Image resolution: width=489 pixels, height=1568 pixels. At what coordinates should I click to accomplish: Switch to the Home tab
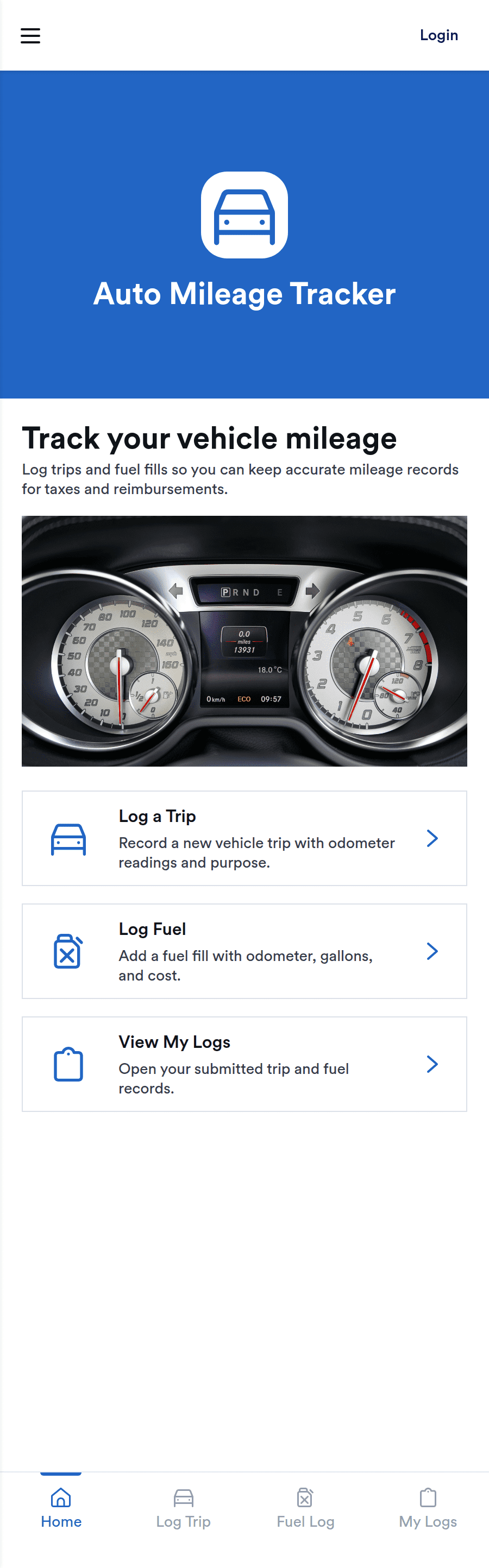61,1508
